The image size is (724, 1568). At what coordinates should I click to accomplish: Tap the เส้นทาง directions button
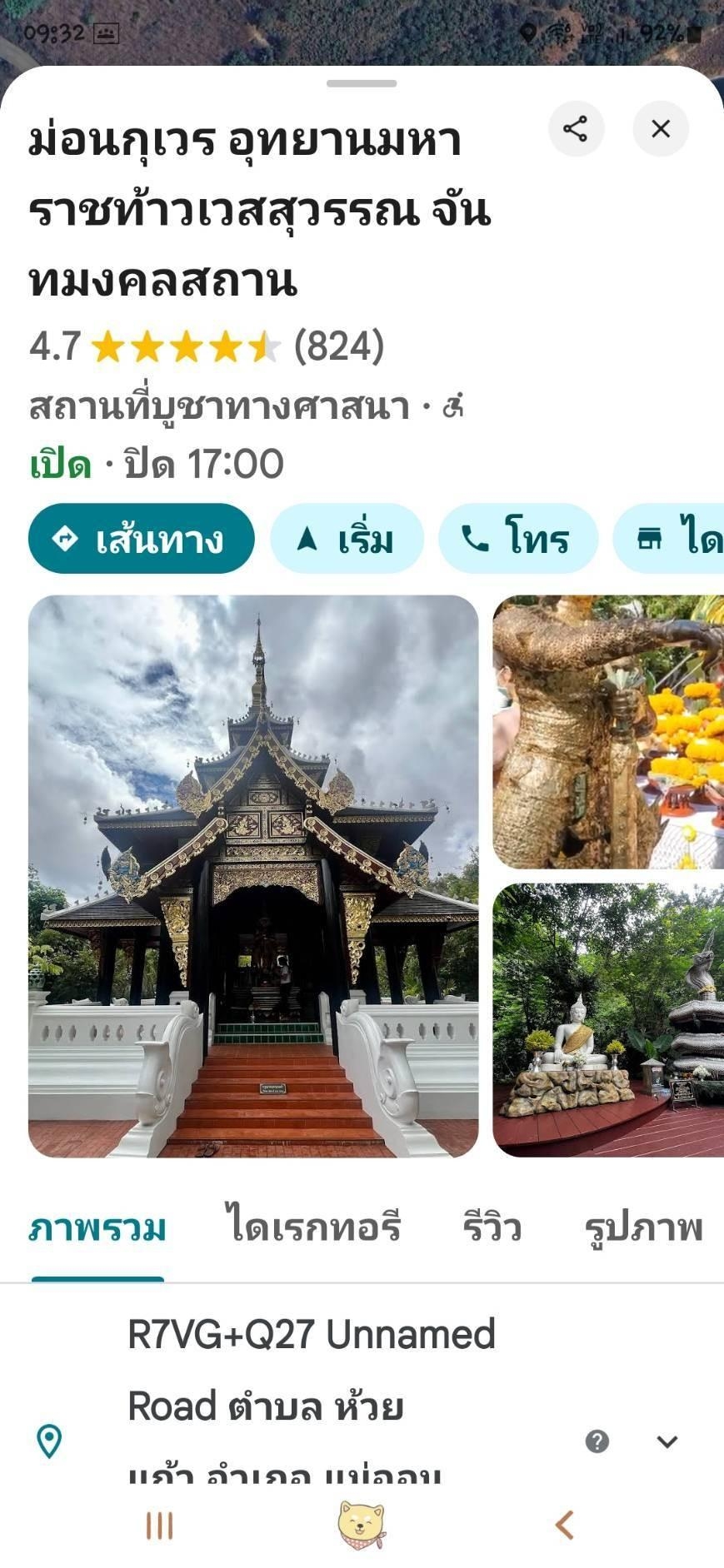141,539
